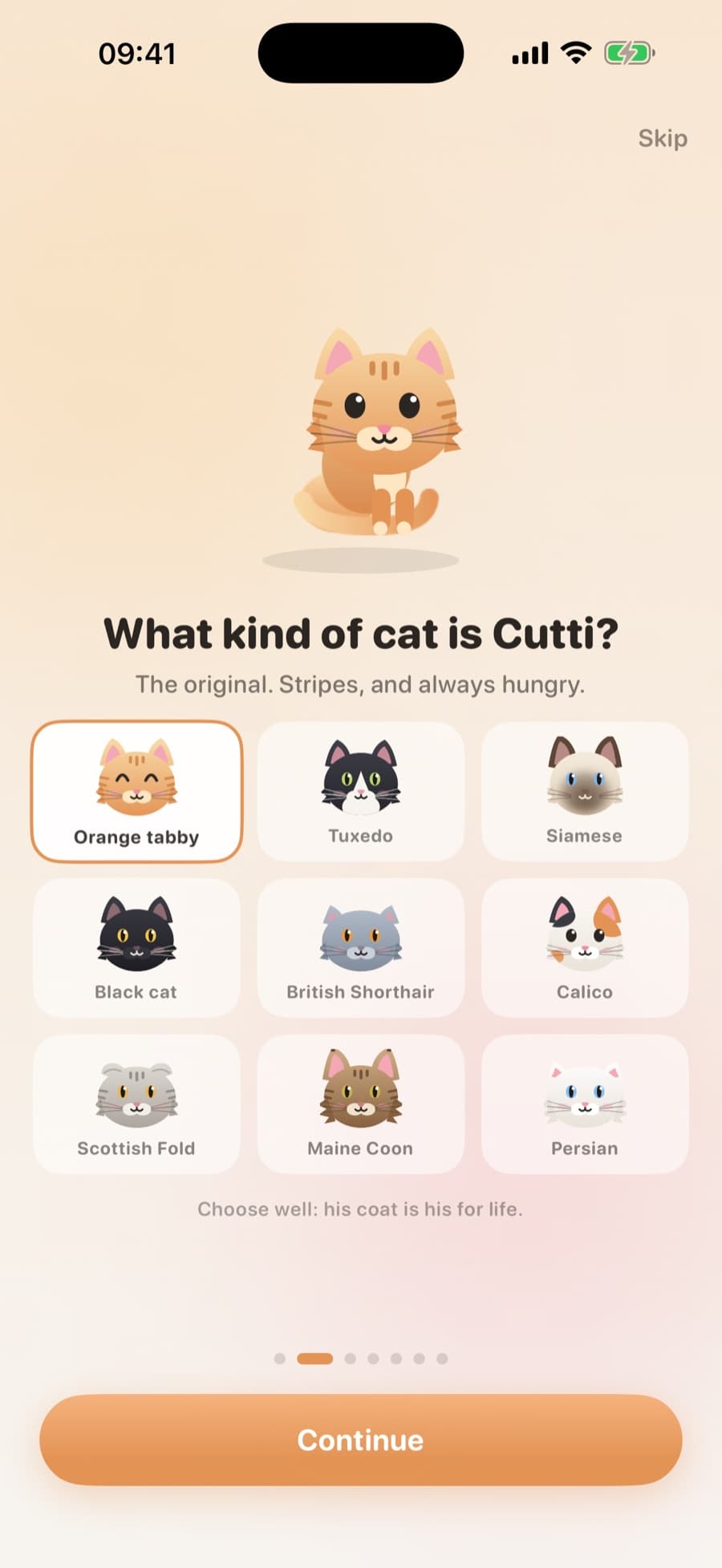
Task: Select the Orange tabby cat
Action: 136,792
